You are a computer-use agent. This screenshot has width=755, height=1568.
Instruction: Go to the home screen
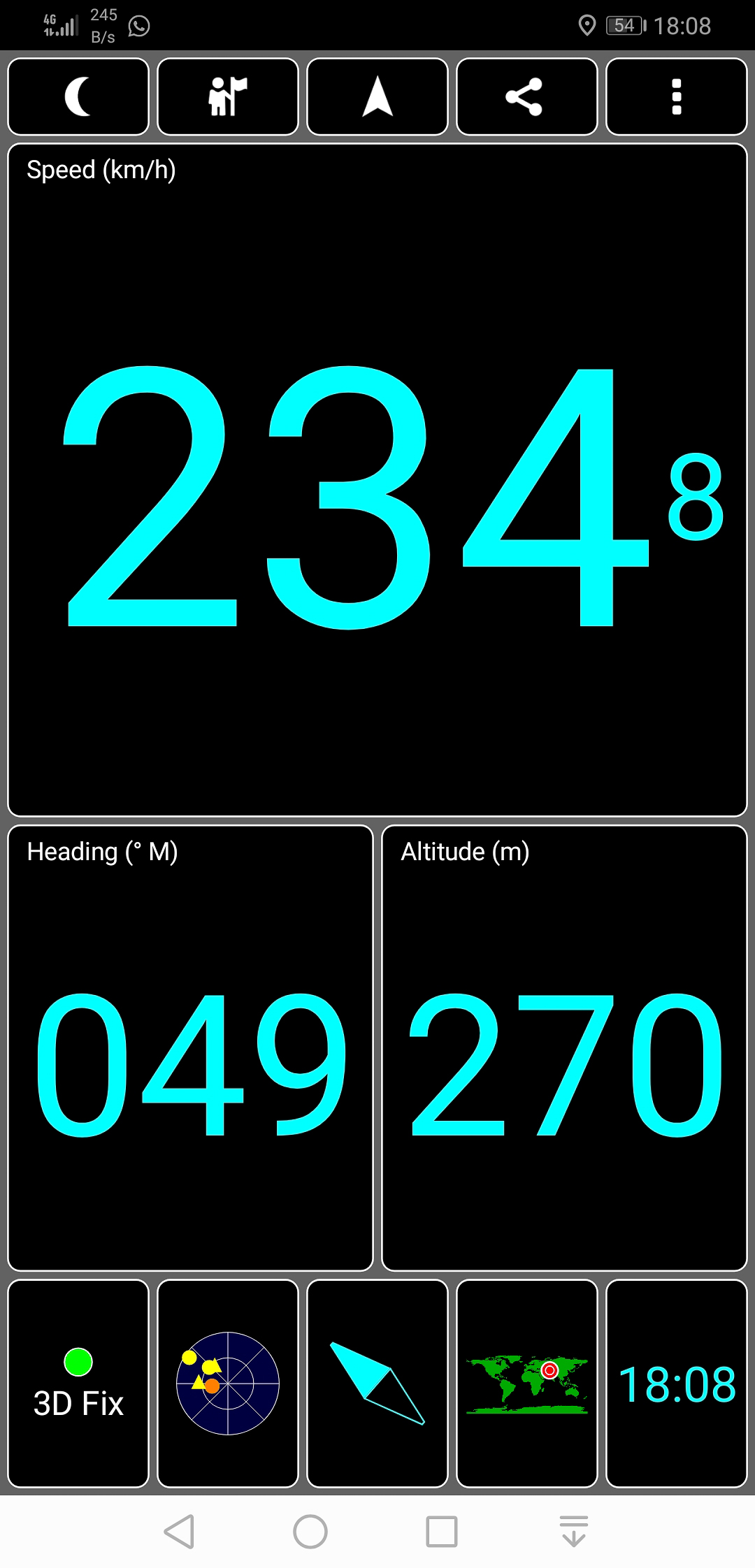[310, 1532]
